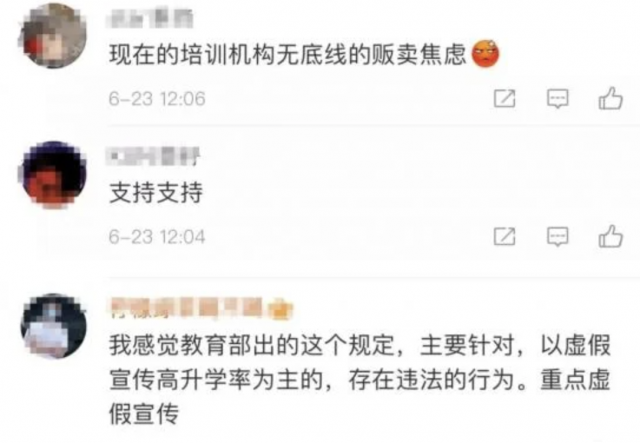Reply to the comment about 培训机构贩卖焦虑

coord(559,98)
